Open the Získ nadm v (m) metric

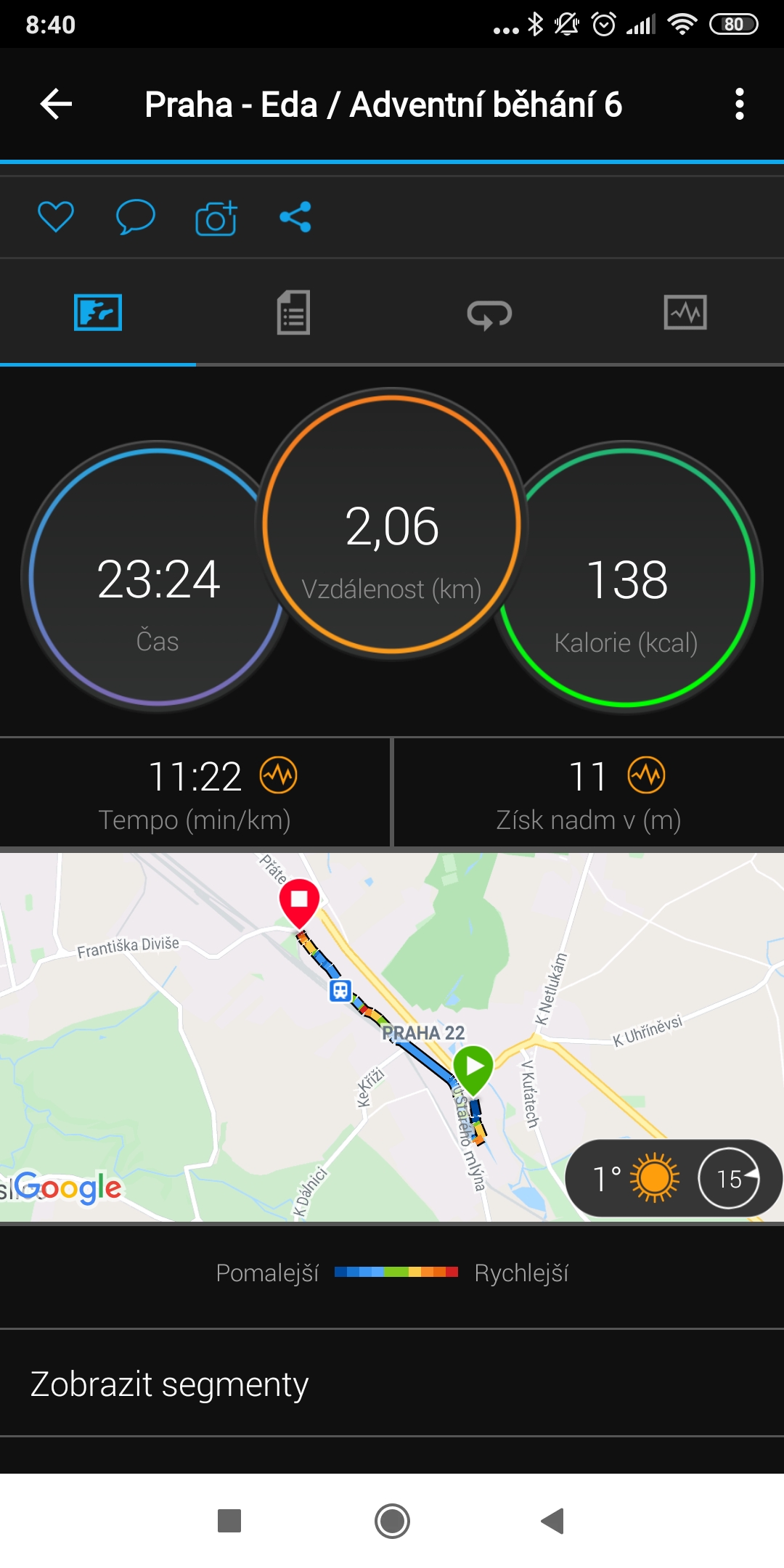tap(589, 793)
